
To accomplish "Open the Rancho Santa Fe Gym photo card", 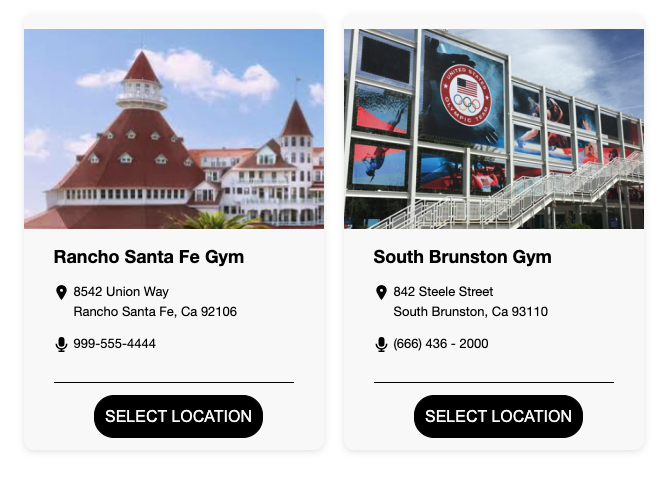I will coord(174,129).
